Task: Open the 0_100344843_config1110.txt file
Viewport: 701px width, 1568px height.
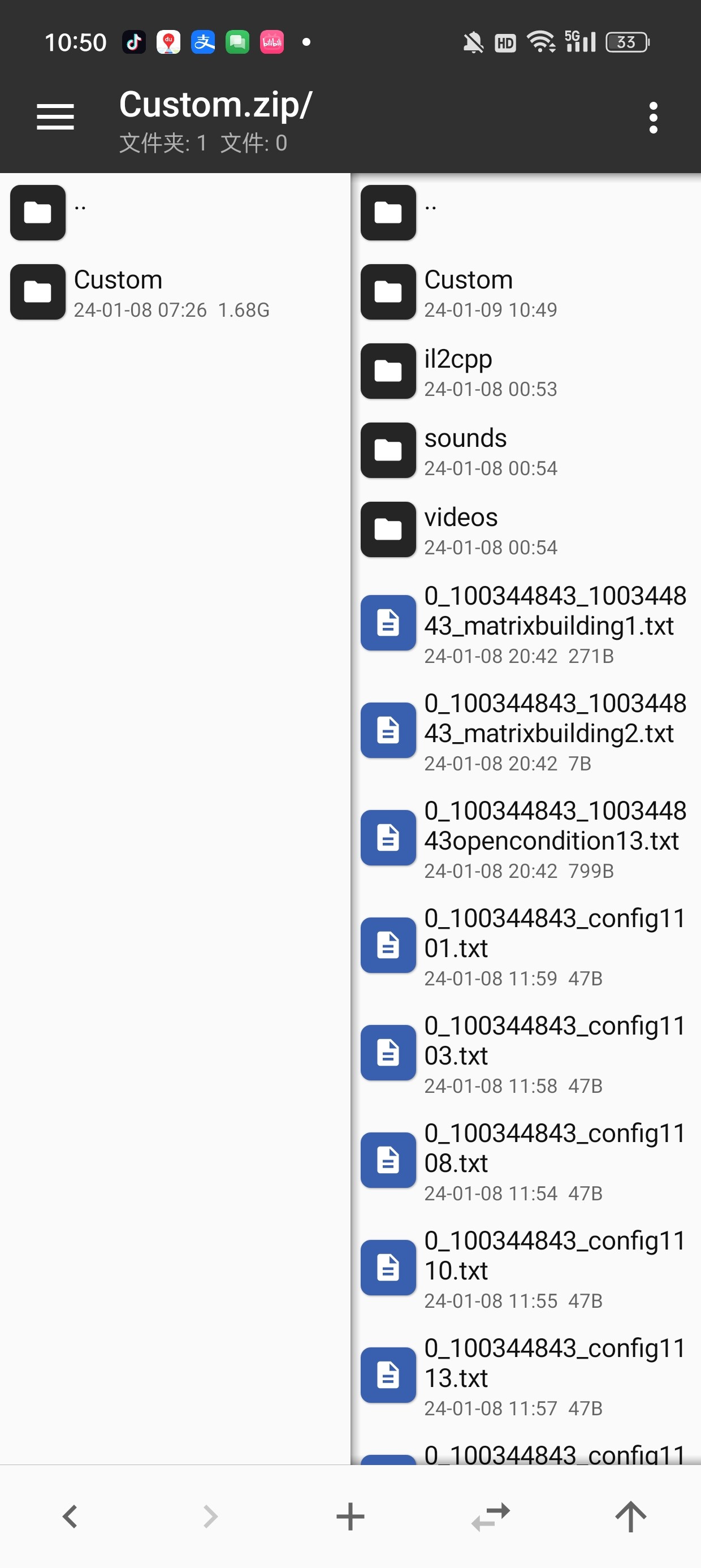Action: 548,1267
